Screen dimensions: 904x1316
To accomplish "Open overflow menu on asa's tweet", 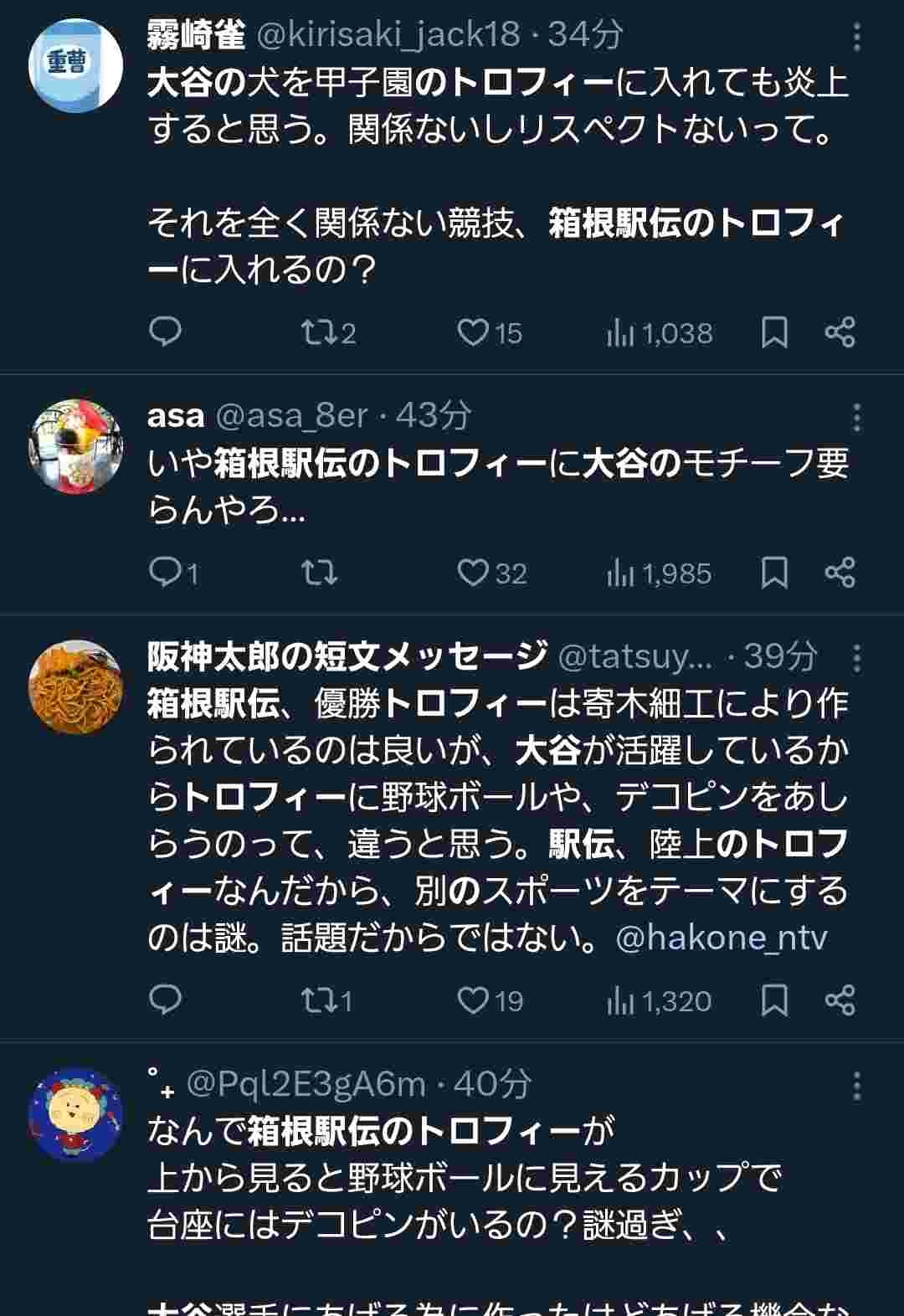I will (x=856, y=416).
